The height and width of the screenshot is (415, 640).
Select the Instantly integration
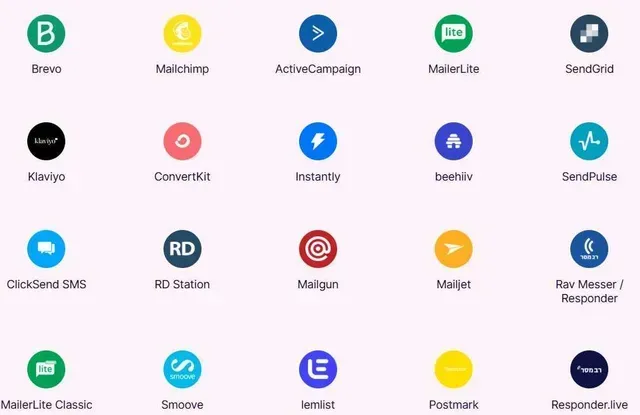[318, 142]
